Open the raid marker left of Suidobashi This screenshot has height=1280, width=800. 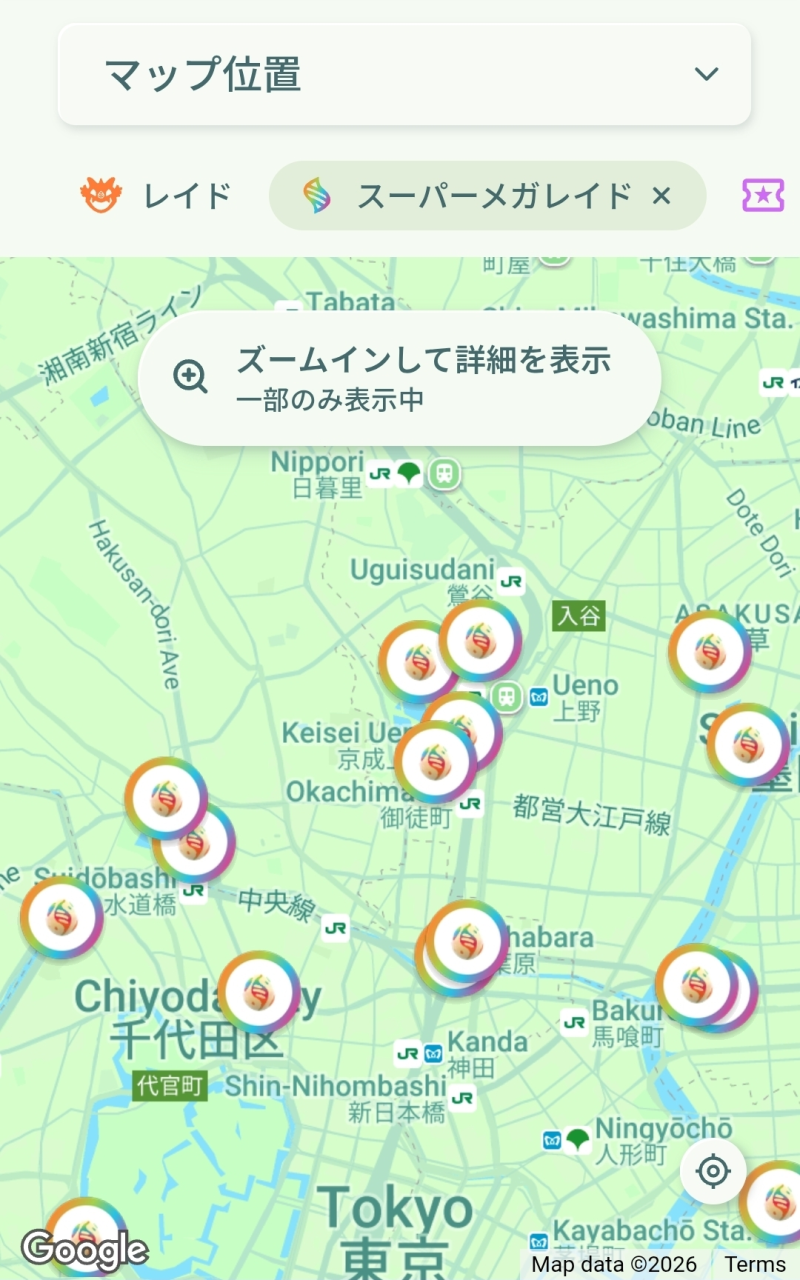point(61,917)
